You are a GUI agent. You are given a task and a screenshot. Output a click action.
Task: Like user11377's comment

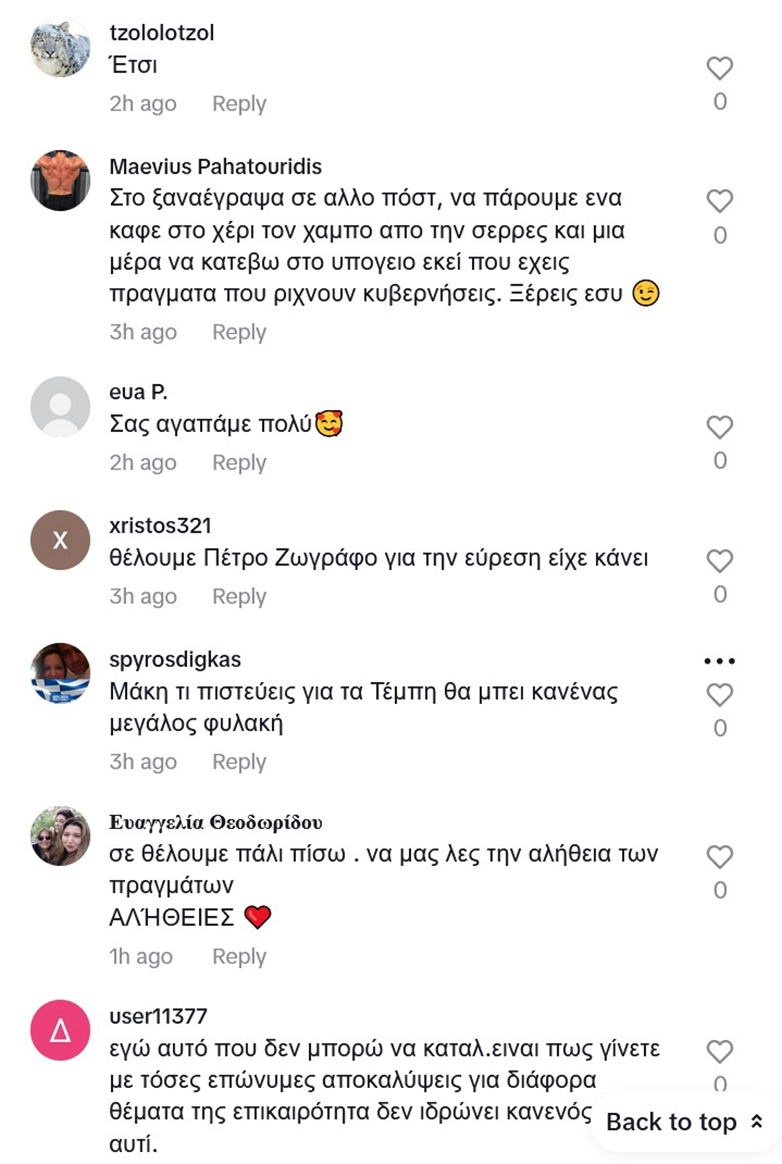pyautogui.click(x=720, y=1051)
